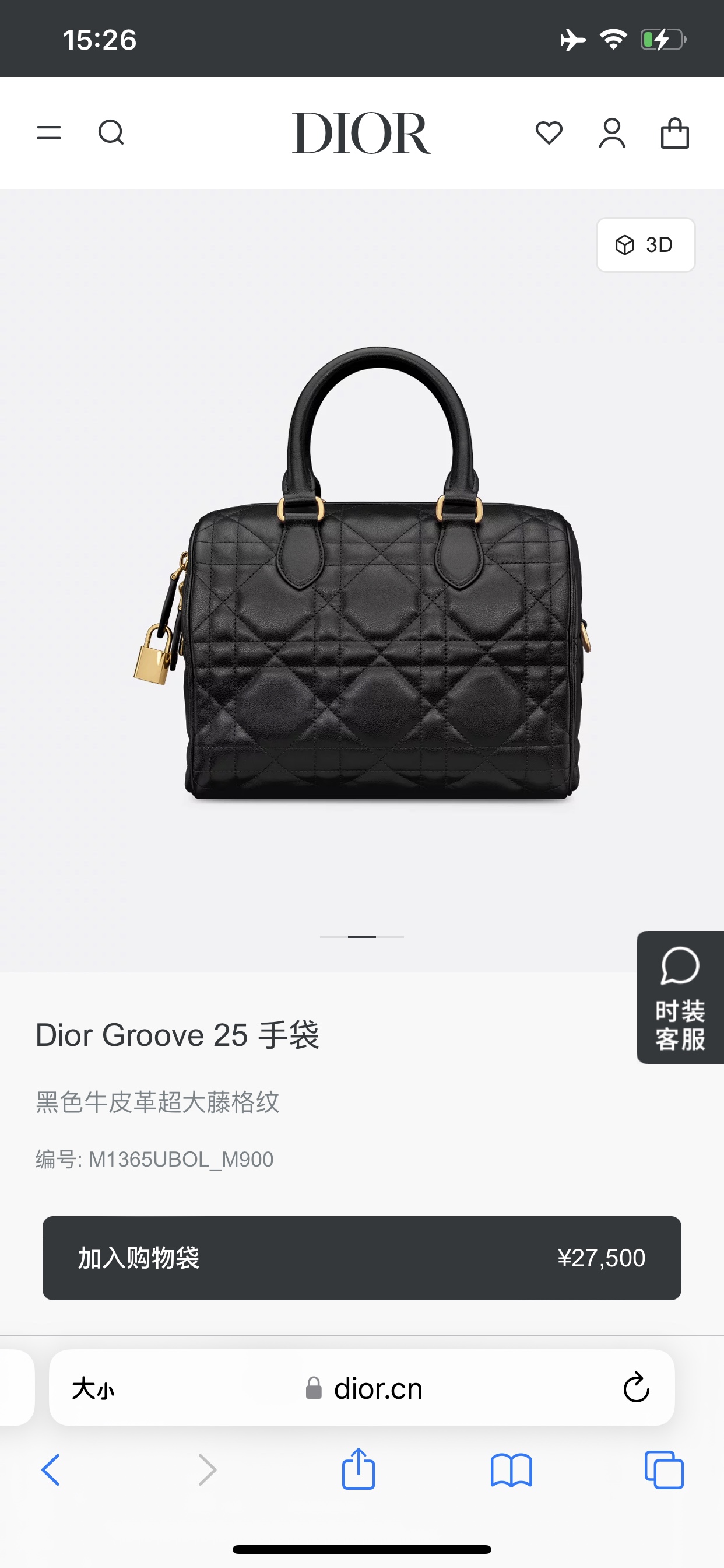This screenshot has height=1568, width=724.
Task: Open the 大小 text size menu
Action: coord(93,1389)
